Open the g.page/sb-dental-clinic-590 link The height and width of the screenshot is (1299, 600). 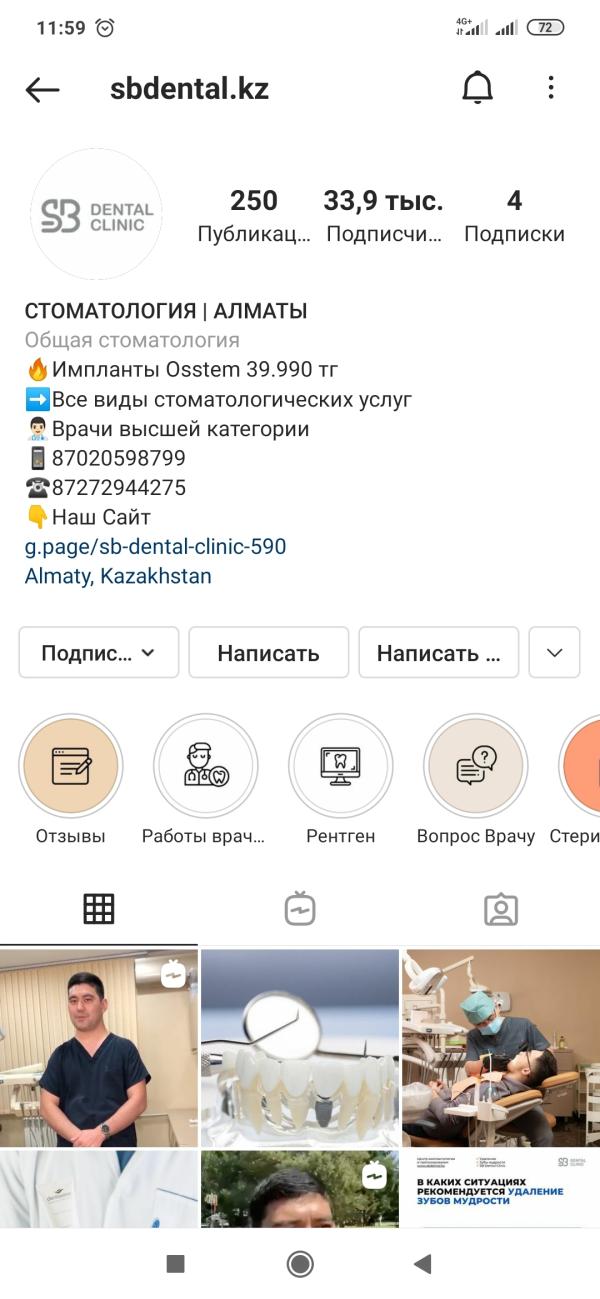pyautogui.click(x=155, y=547)
